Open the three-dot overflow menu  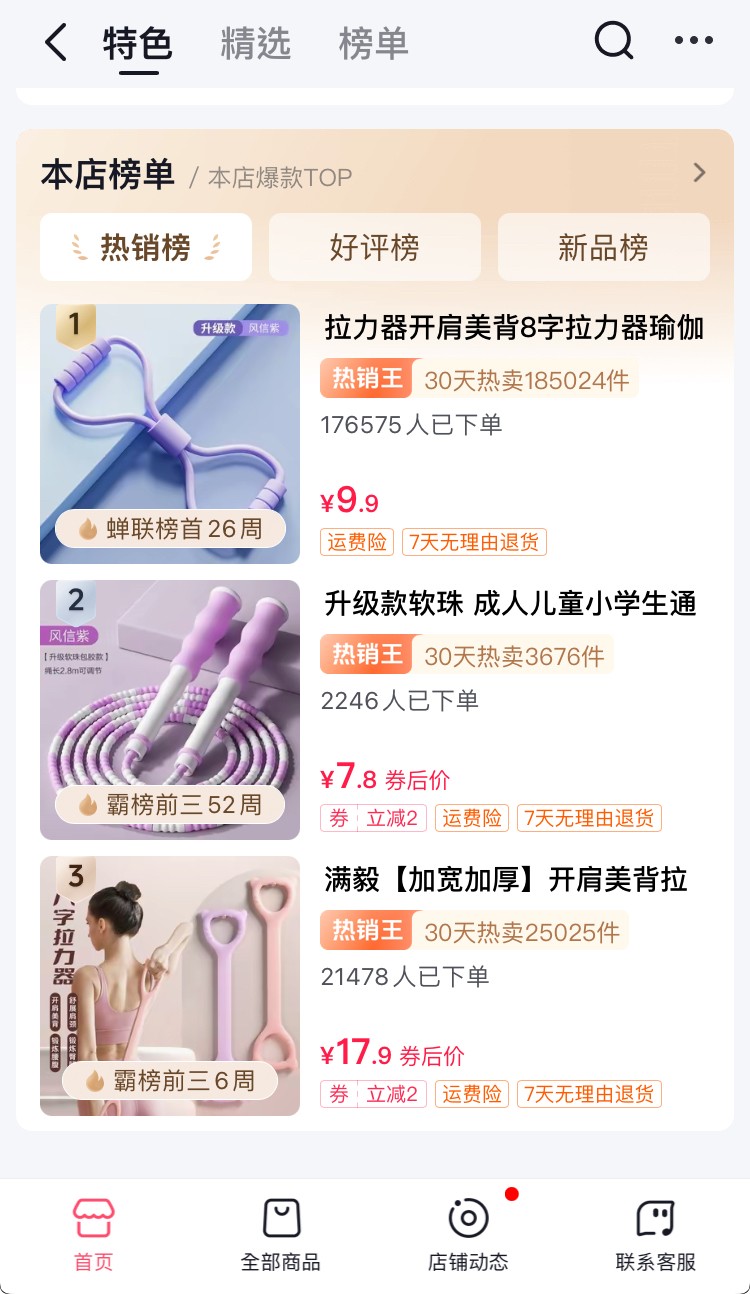[694, 42]
